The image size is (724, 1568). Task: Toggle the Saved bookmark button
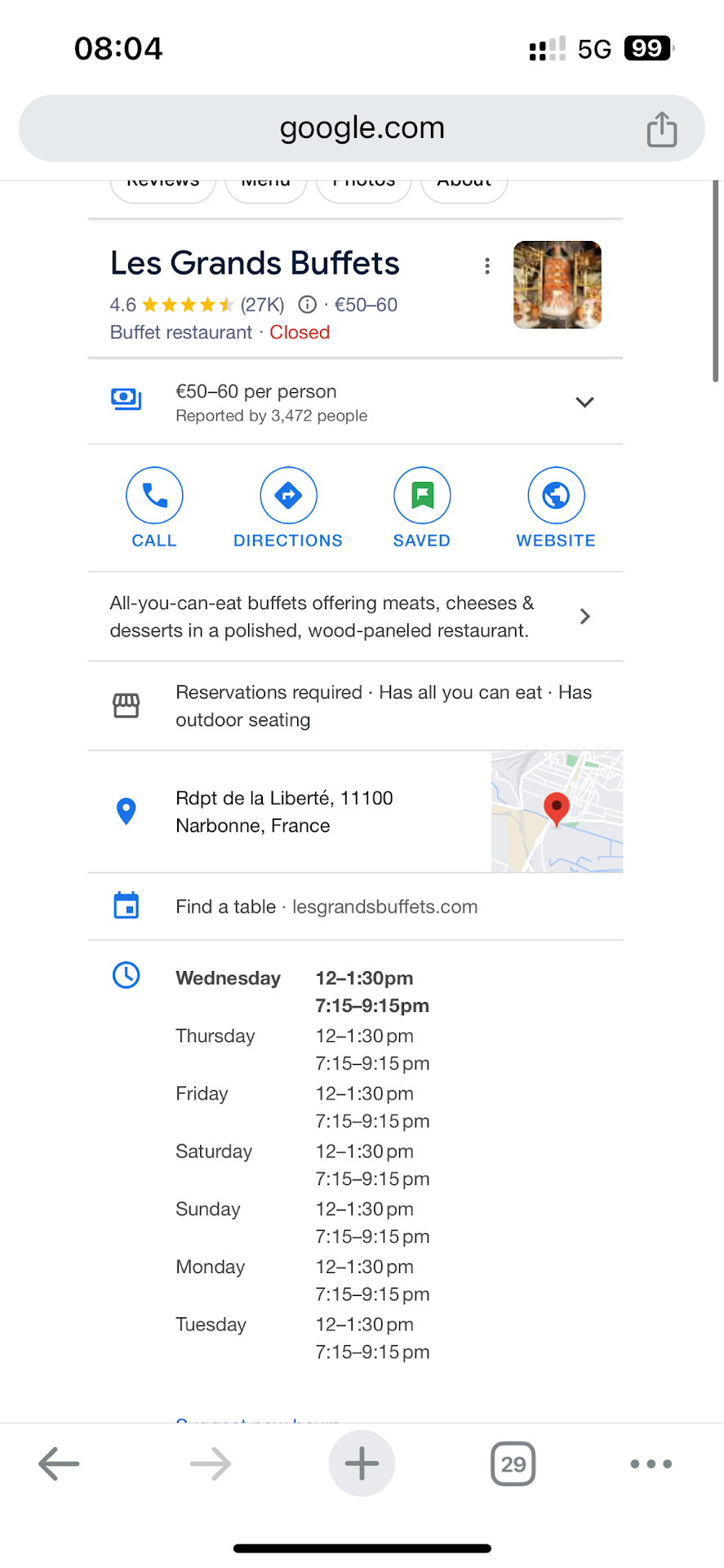coord(422,496)
